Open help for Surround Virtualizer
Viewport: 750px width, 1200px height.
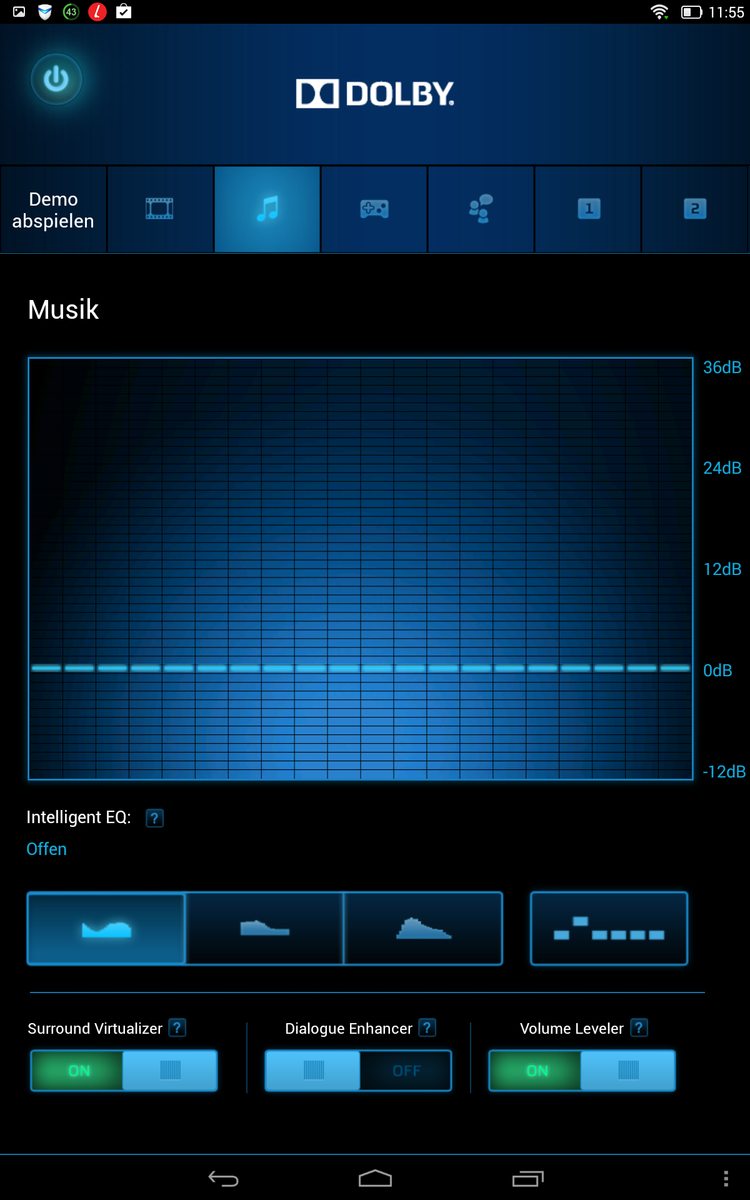(x=177, y=1028)
